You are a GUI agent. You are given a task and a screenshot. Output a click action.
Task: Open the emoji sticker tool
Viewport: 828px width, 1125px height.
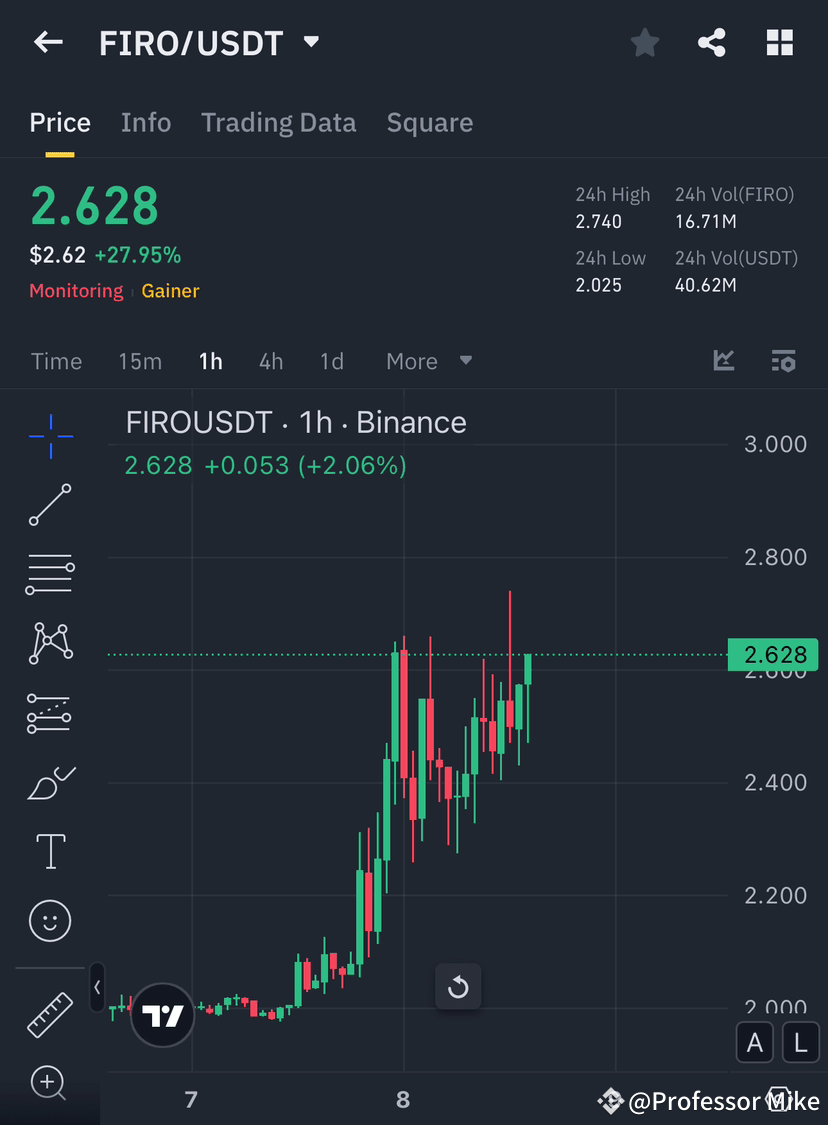point(50,921)
